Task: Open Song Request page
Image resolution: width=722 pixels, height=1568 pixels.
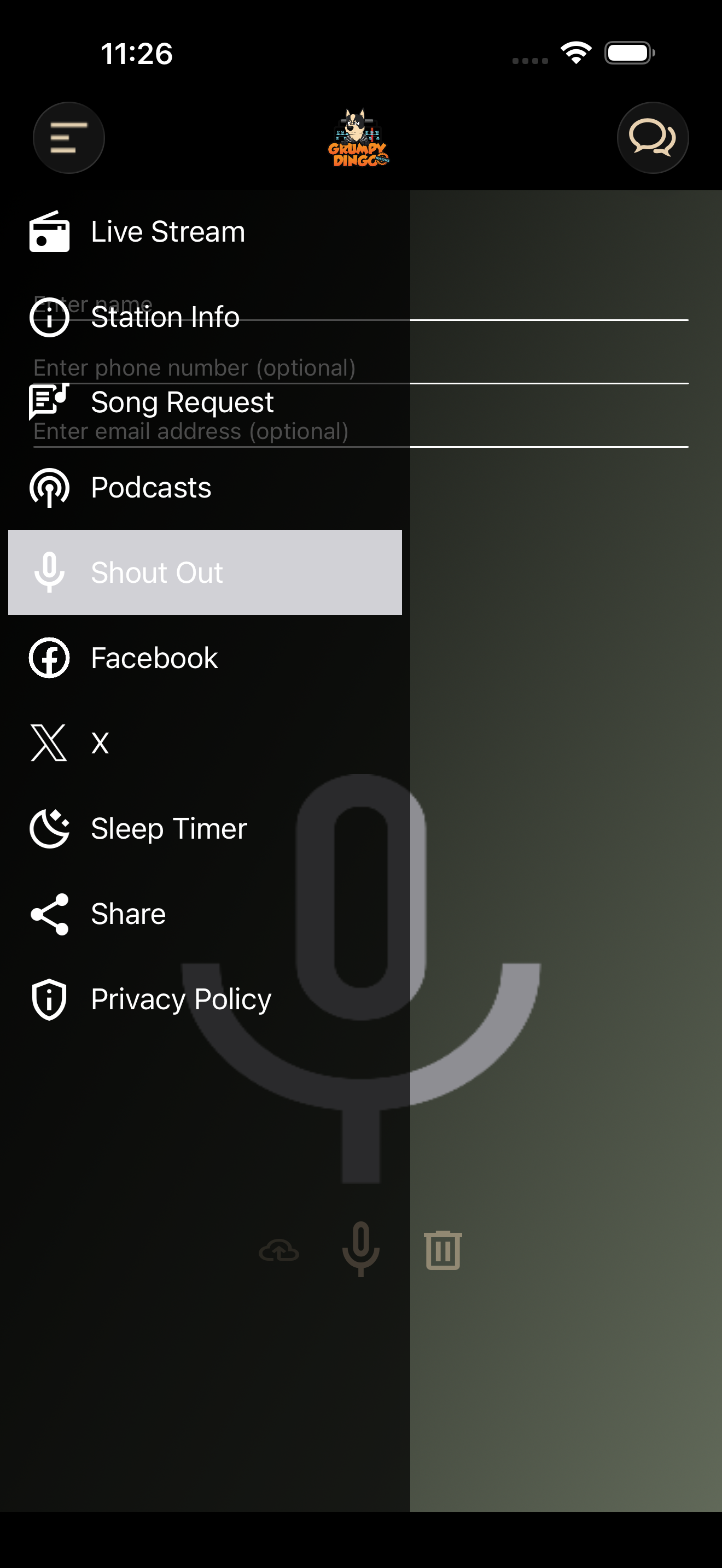Action: (205, 402)
